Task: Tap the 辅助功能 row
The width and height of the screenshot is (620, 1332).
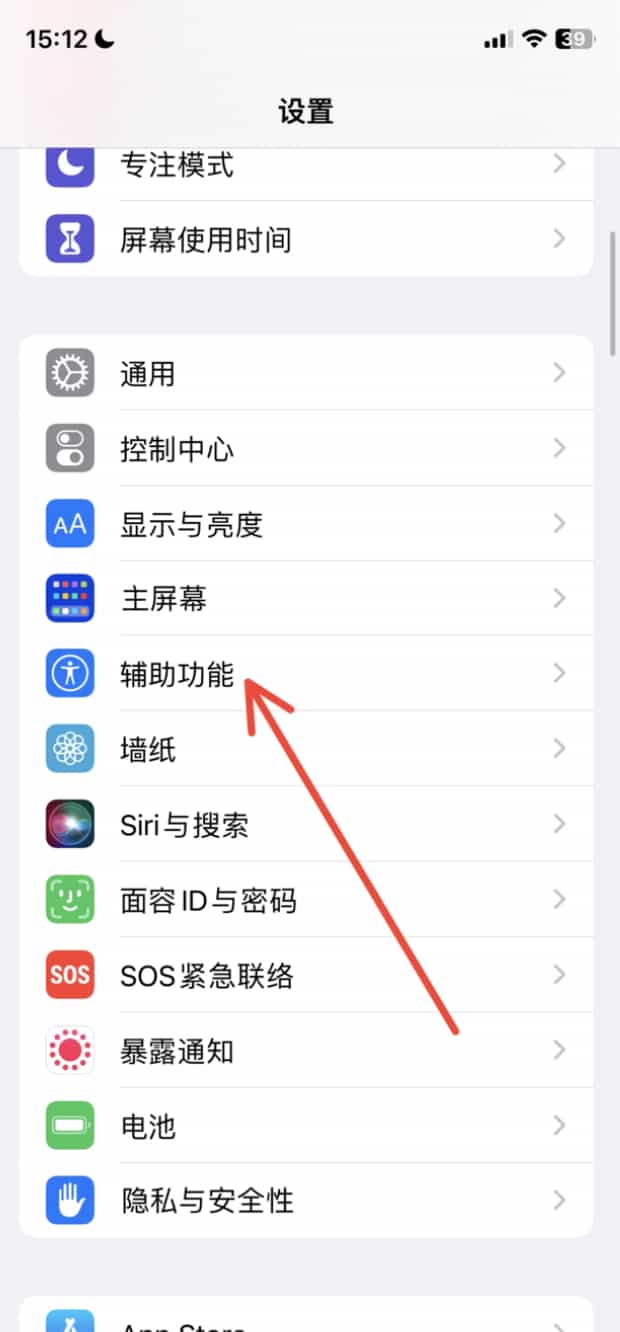Action: pos(305,674)
